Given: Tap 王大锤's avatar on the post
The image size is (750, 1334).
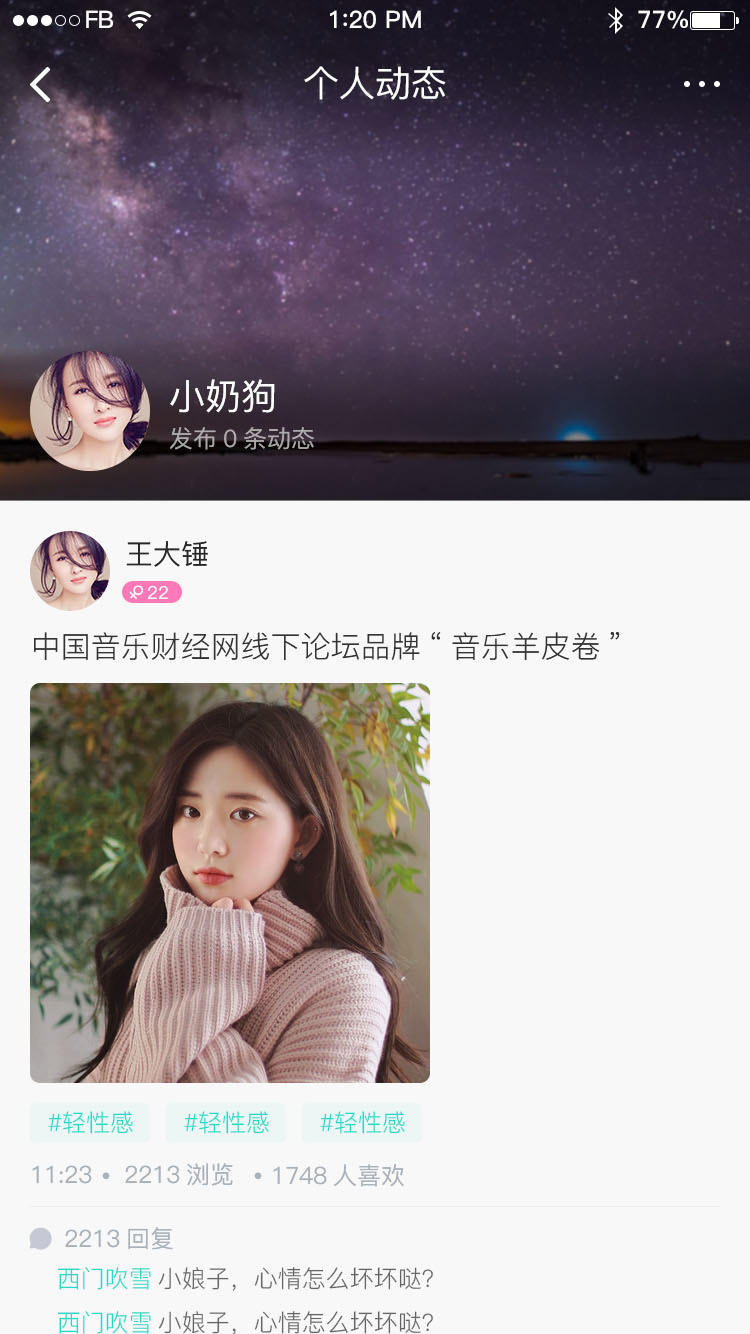Looking at the screenshot, I should tap(70, 570).
